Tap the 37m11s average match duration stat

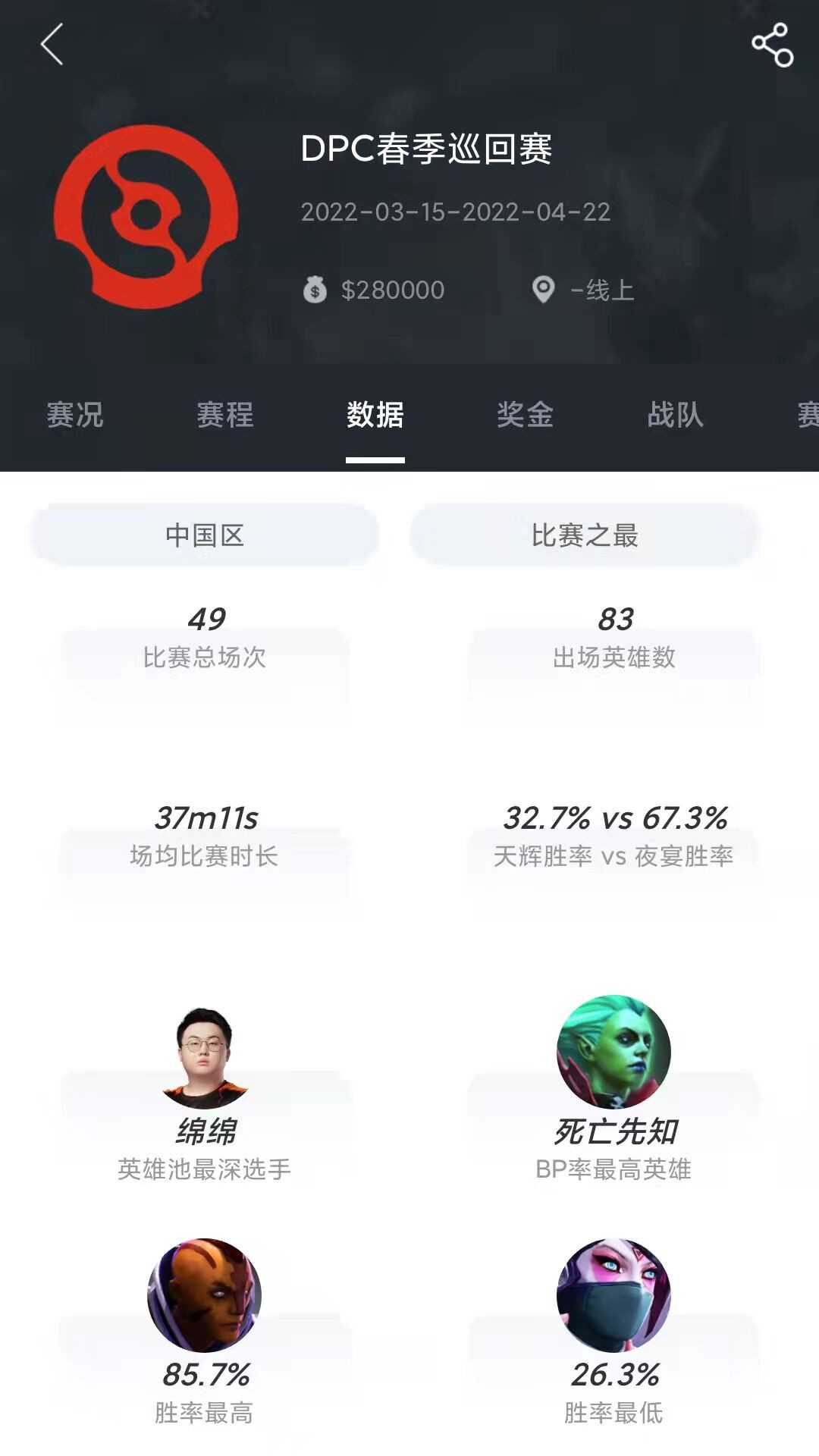pos(205,821)
